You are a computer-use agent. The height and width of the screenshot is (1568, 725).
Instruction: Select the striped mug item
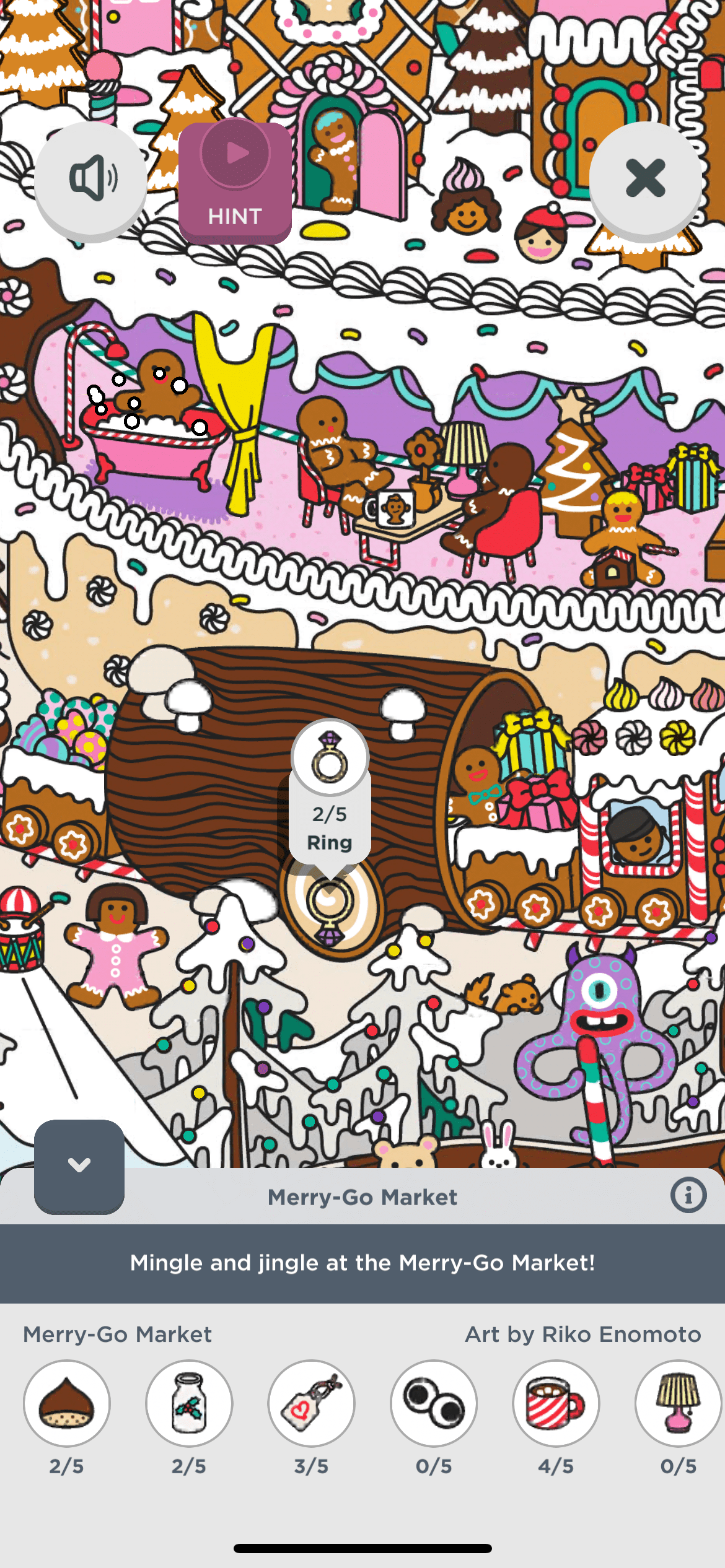pos(556,1403)
